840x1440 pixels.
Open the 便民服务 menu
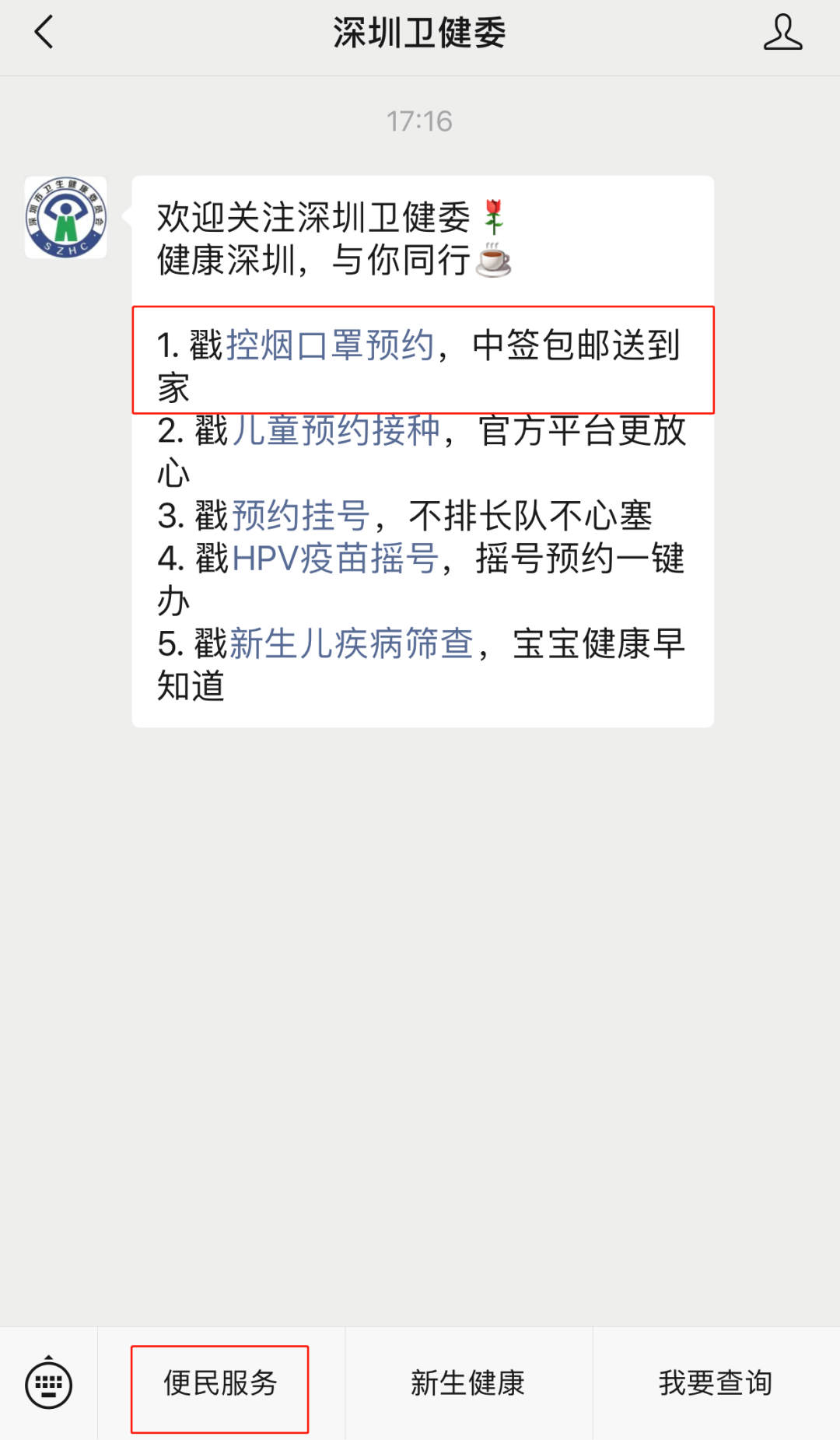point(220,1384)
